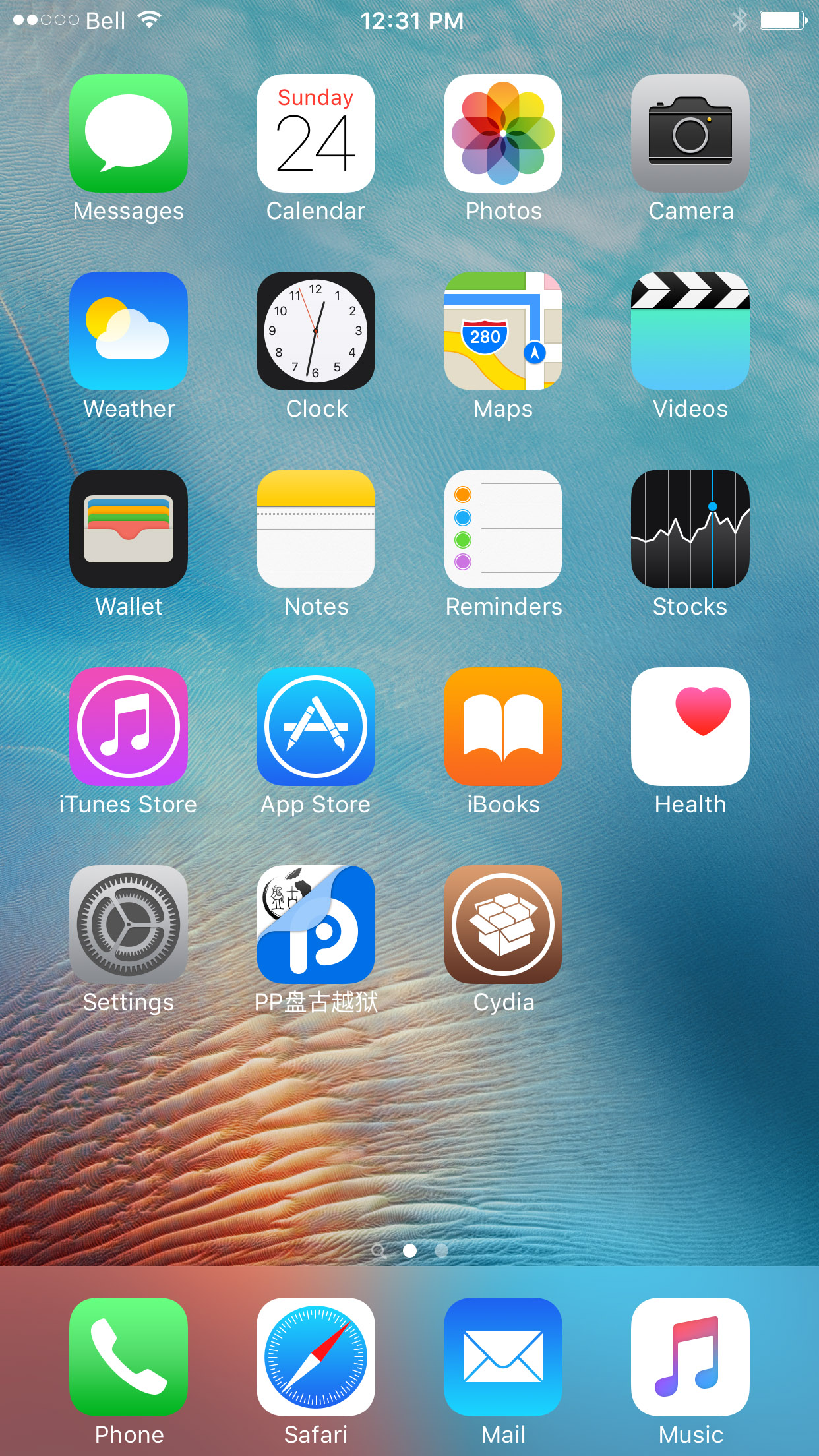Open the Videos app

click(x=690, y=331)
